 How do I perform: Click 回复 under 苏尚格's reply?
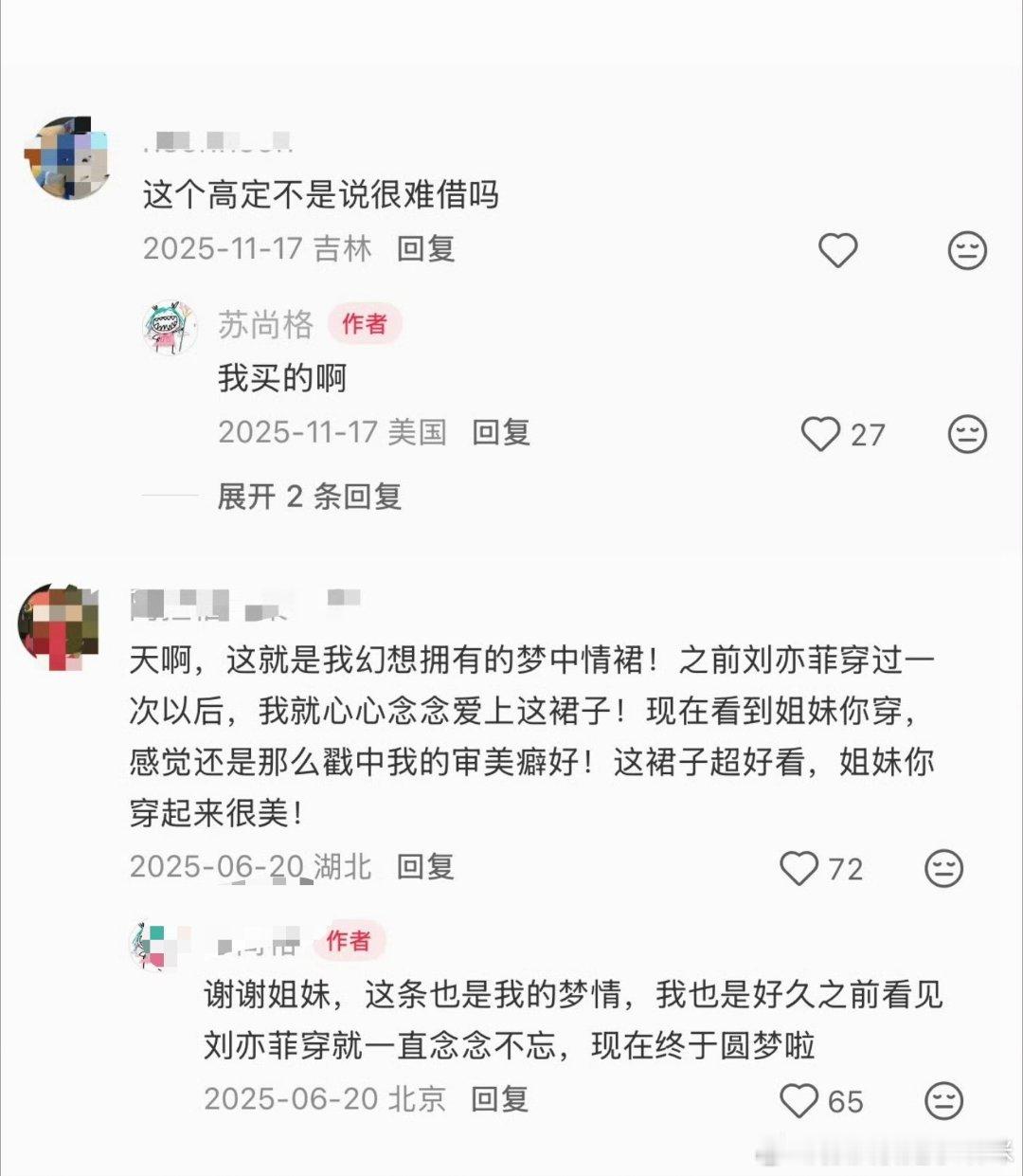[500, 433]
